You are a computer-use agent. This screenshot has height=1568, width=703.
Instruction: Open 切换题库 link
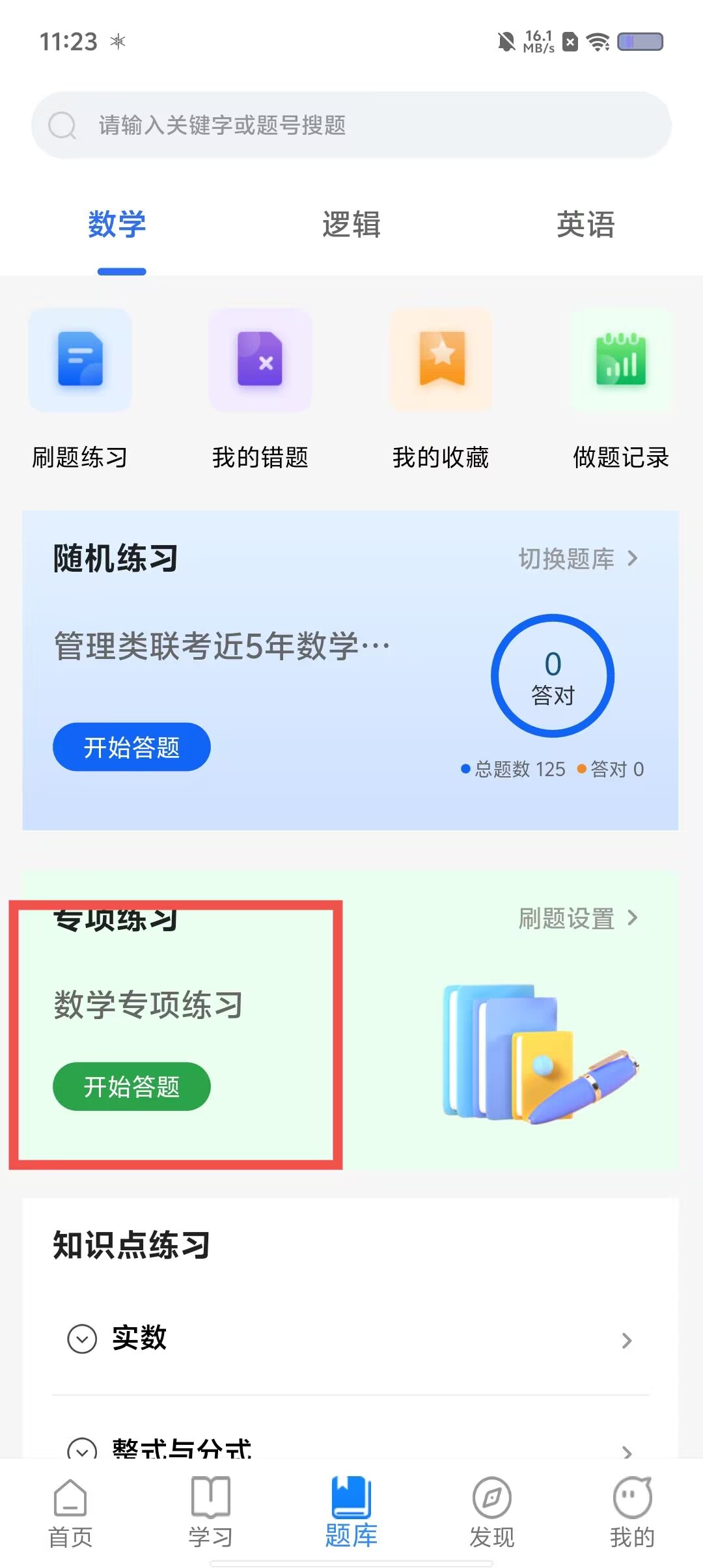point(577,559)
